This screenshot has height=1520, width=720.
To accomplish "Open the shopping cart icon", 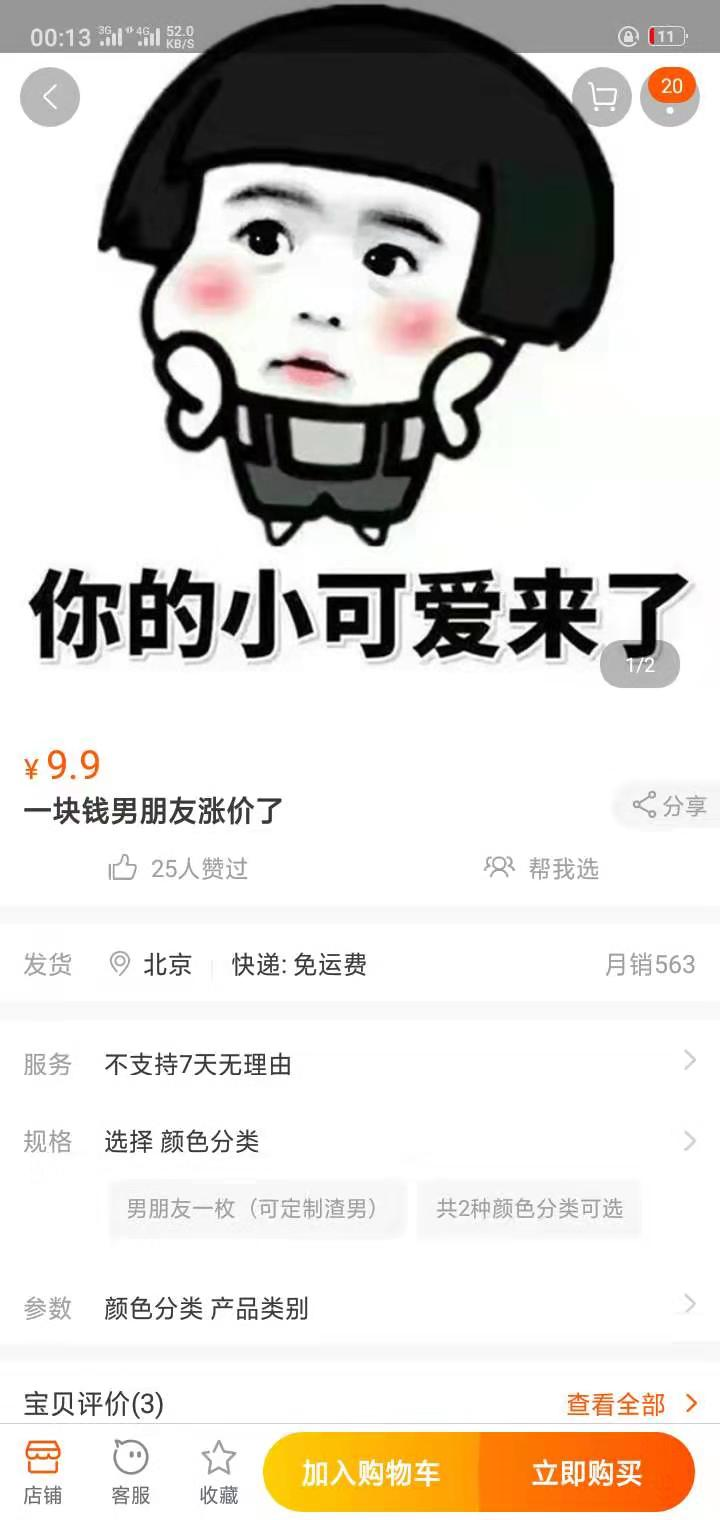I will [602, 97].
